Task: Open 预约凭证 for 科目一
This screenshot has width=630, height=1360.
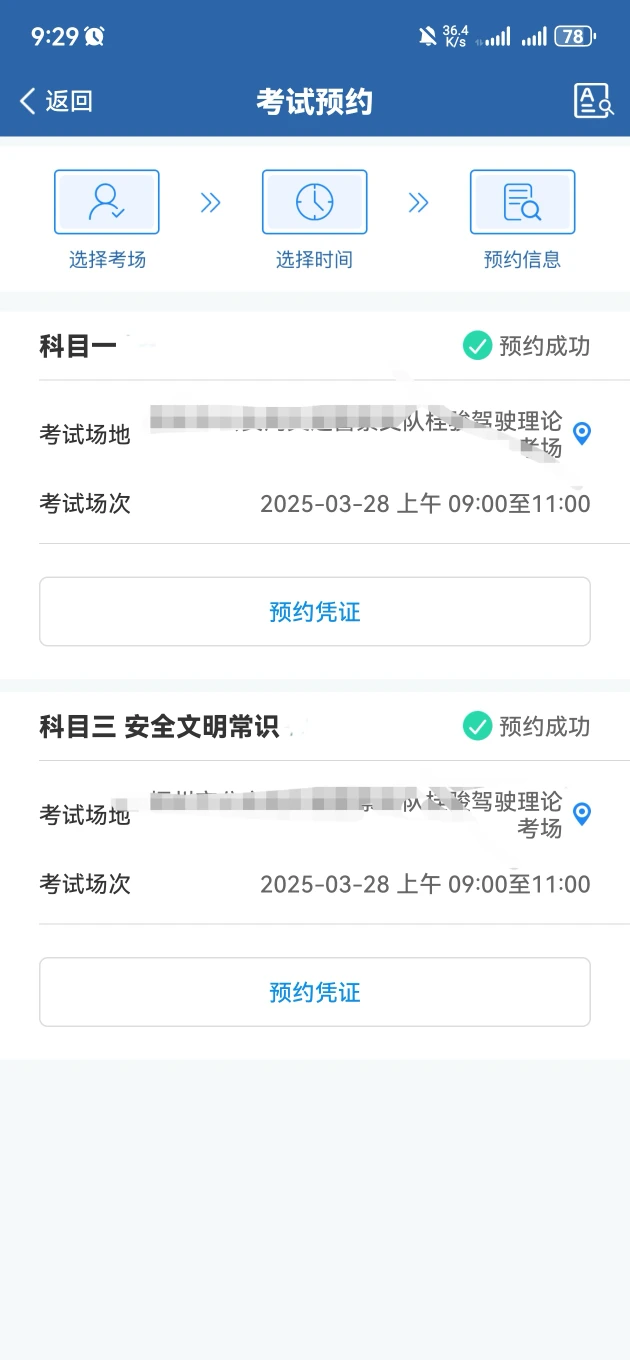Action: point(315,611)
